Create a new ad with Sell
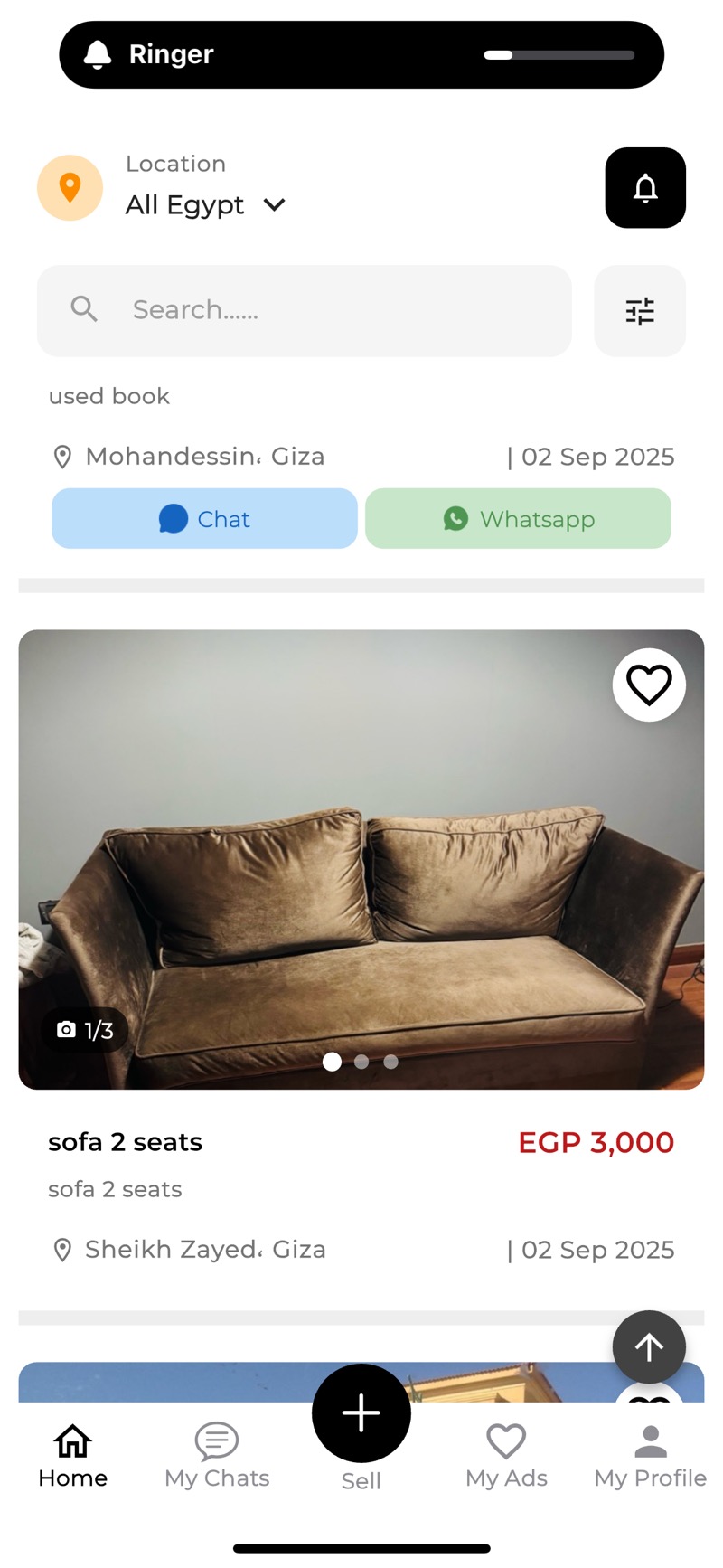723x1568 pixels. (361, 1418)
